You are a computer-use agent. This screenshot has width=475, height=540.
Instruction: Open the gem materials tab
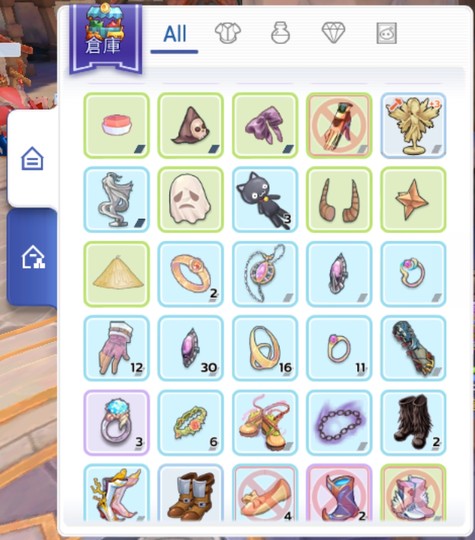tap(333, 33)
